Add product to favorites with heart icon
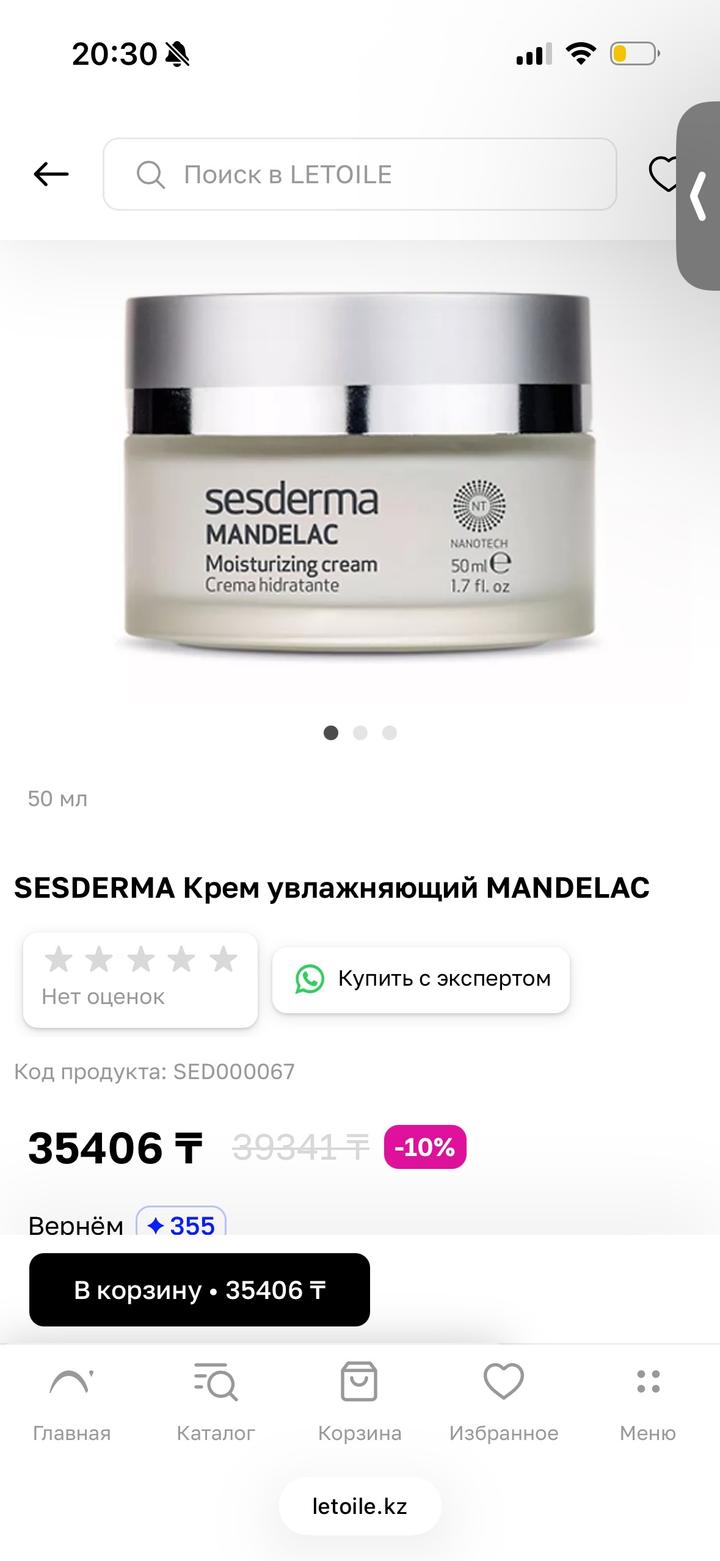This screenshot has width=720, height=1561. point(662,175)
